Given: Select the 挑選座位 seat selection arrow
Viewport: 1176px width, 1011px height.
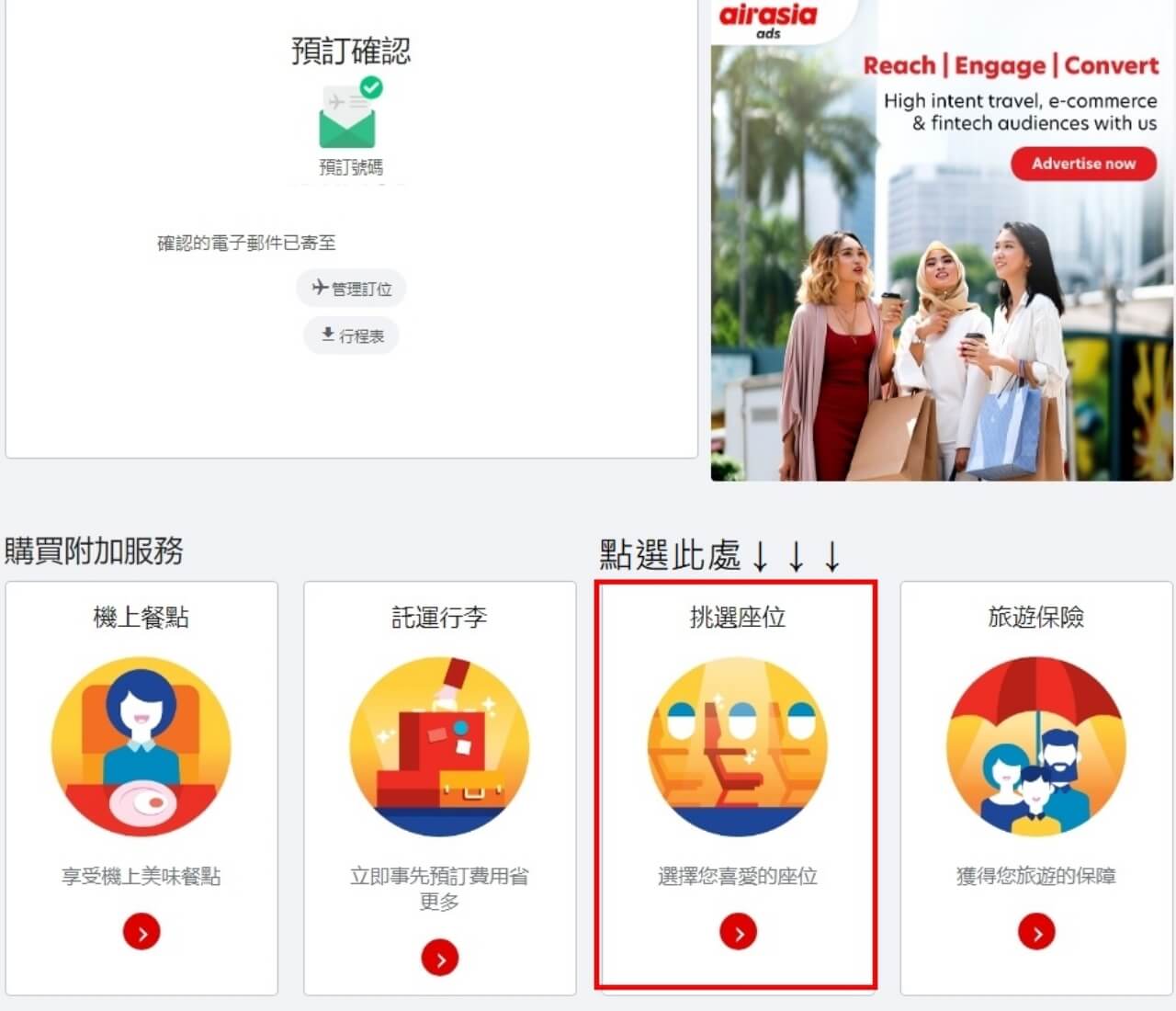Looking at the screenshot, I should click(739, 932).
